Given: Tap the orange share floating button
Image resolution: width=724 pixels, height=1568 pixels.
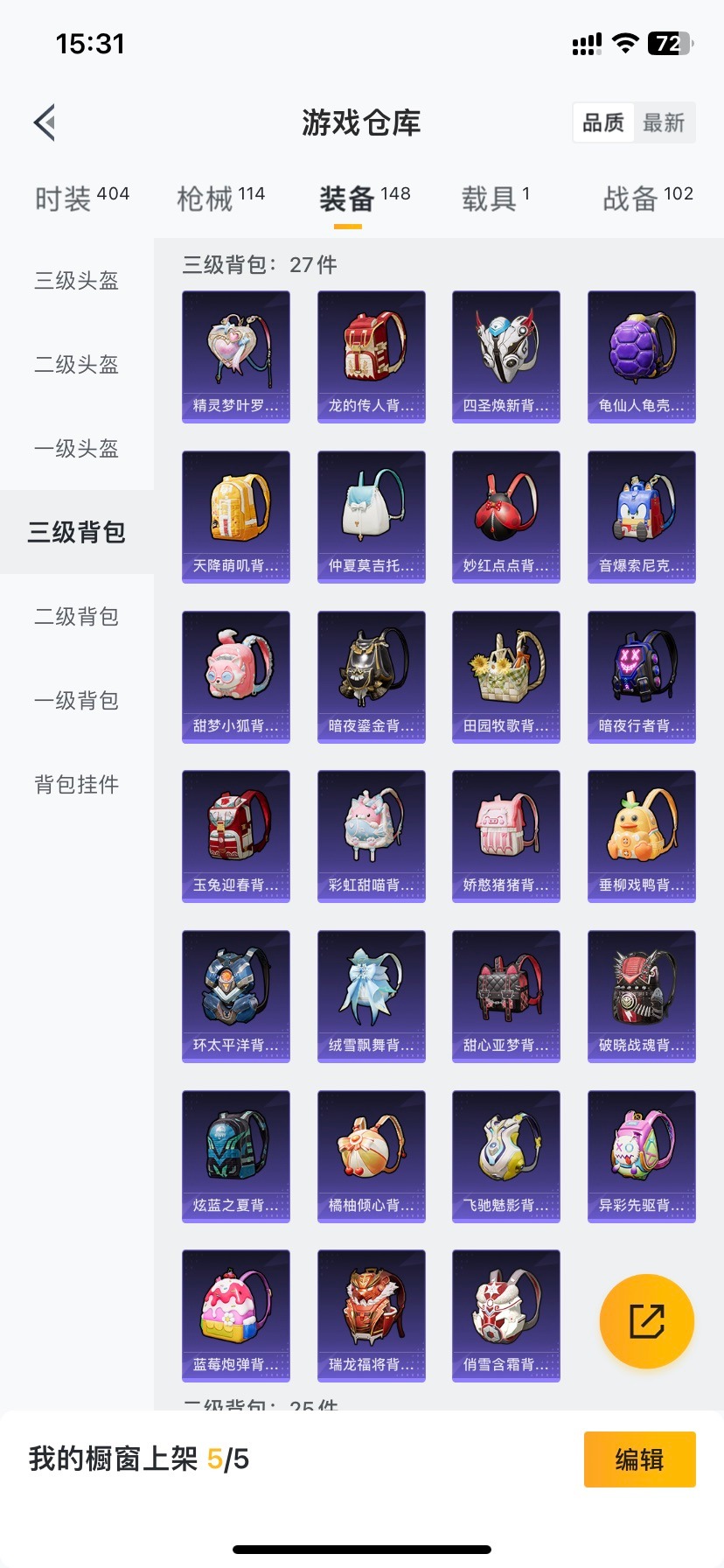Looking at the screenshot, I should click(647, 1321).
